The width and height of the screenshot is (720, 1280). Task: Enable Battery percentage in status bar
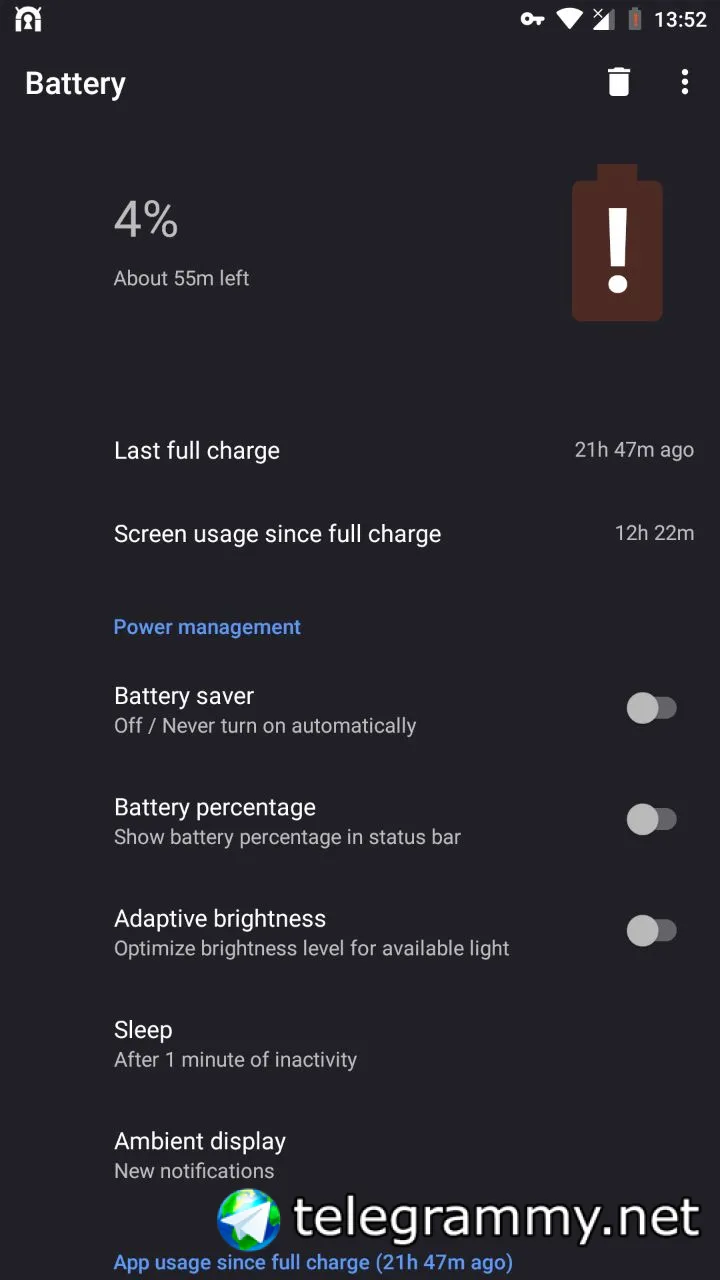point(651,820)
